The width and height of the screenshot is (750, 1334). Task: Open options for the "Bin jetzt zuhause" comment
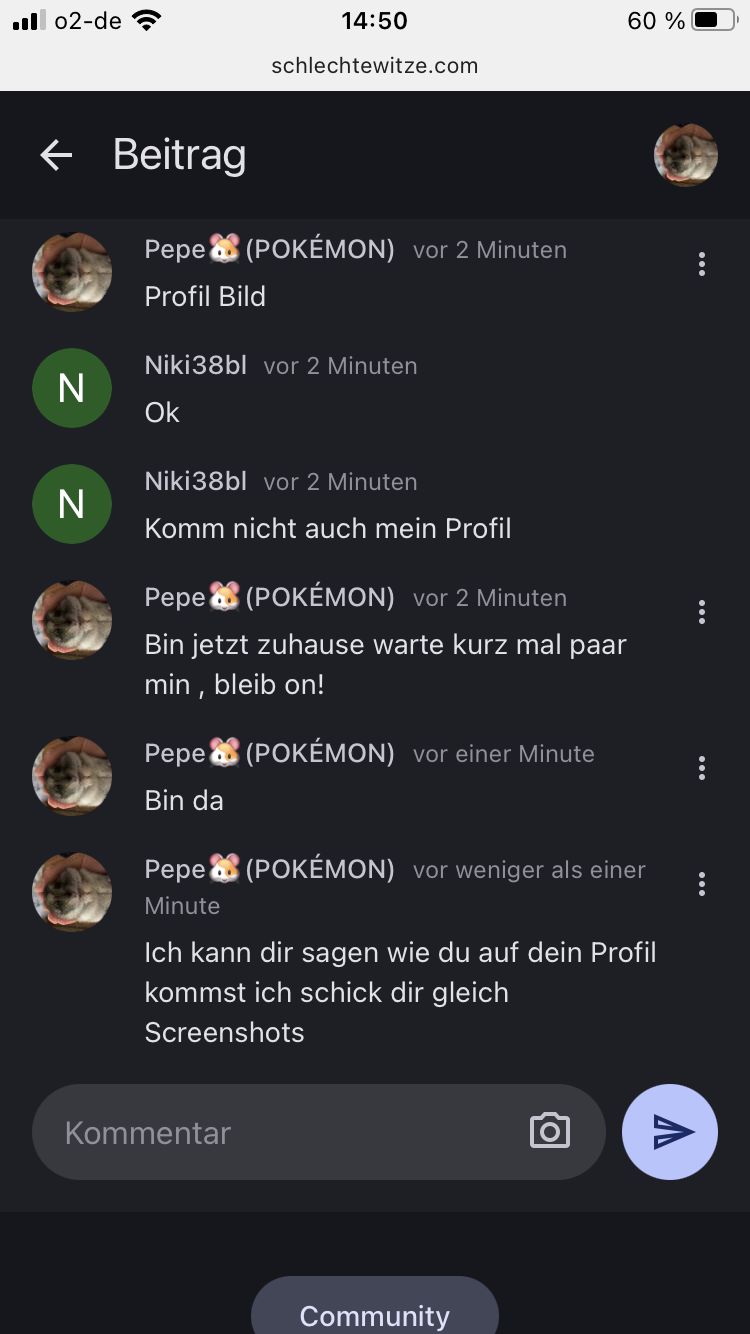[702, 612]
